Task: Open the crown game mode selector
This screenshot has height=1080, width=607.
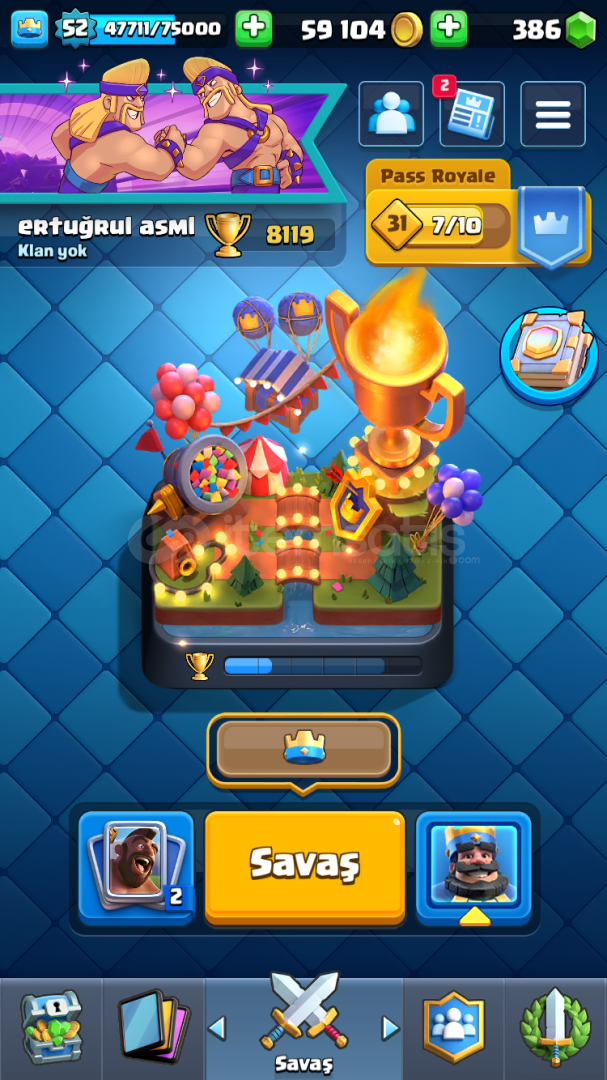Action: point(304,749)
